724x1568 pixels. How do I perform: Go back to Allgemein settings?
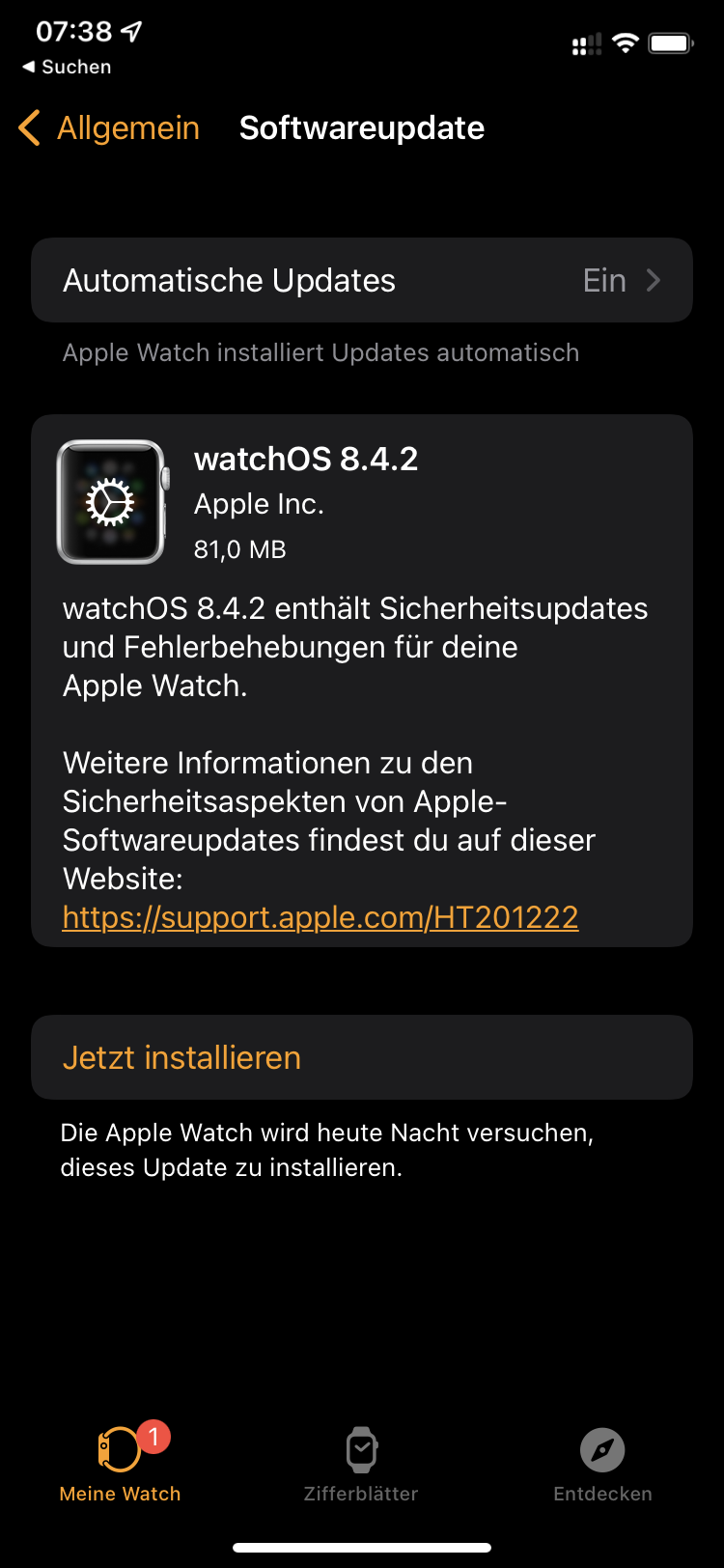(109, 127)
